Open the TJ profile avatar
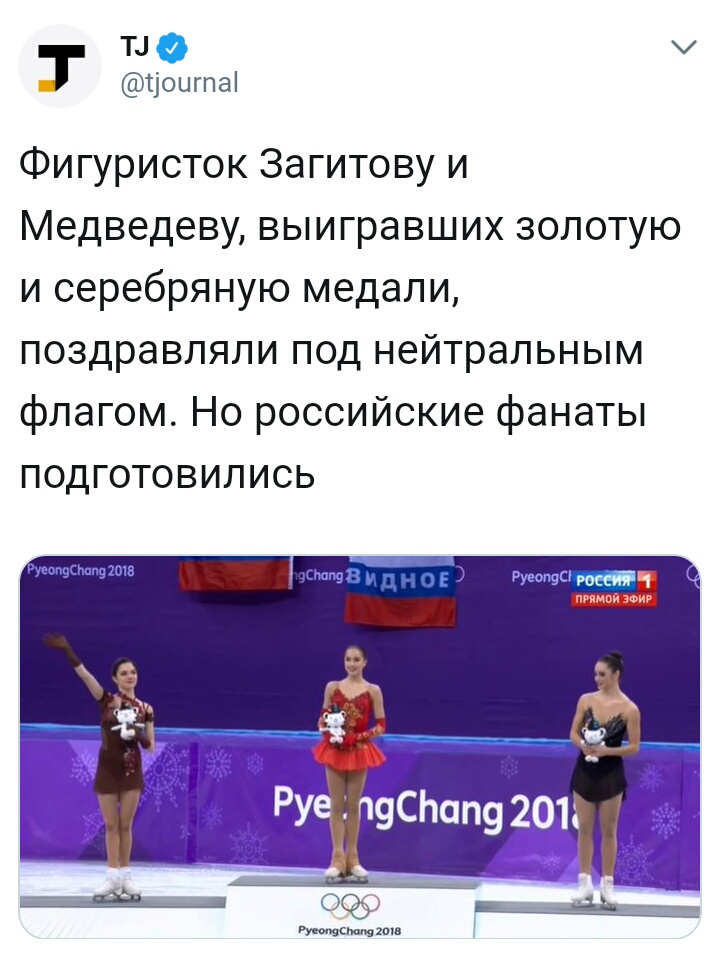The height and width of the screenshot is (963, 720). (x=60, y=66)
